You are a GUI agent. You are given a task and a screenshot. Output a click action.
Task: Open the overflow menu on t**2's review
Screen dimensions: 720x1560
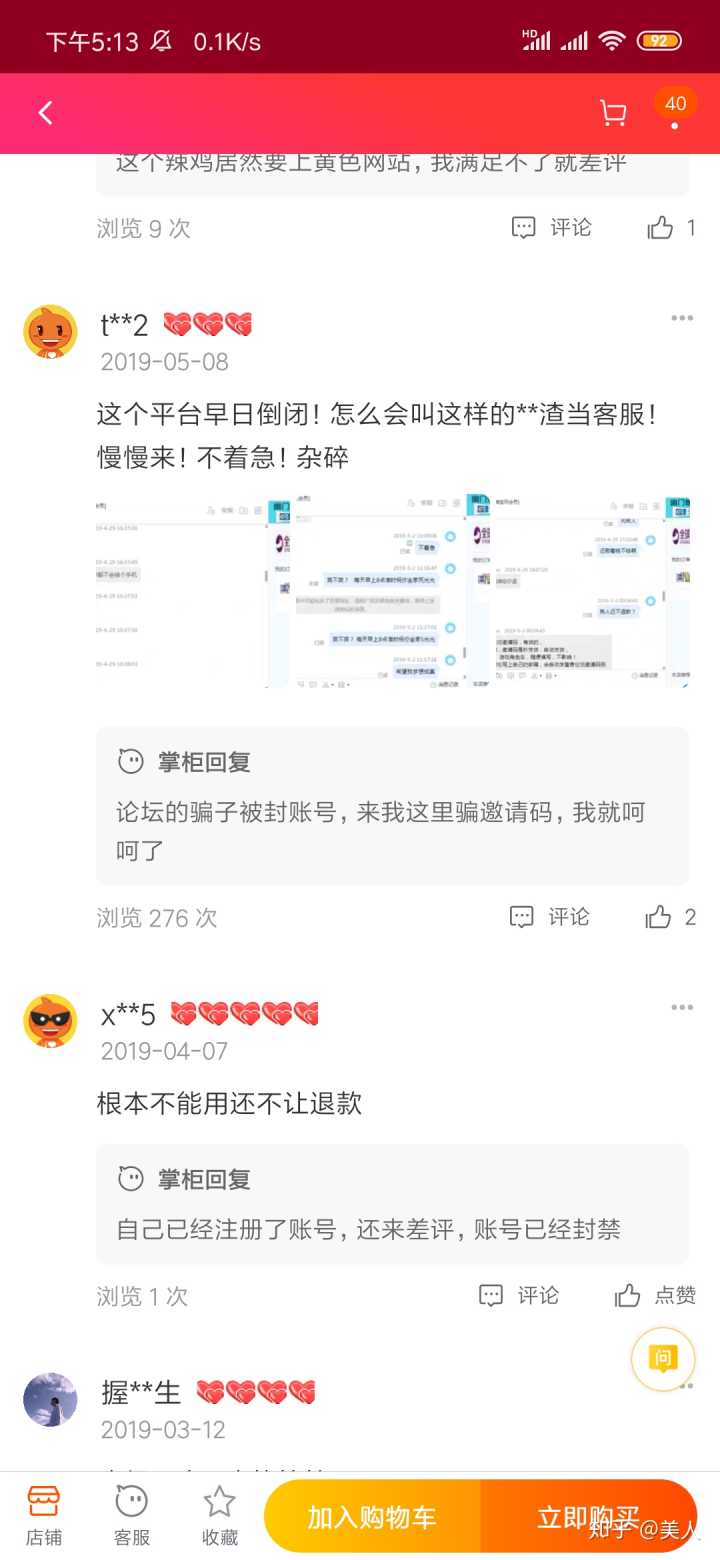(682, 318)
